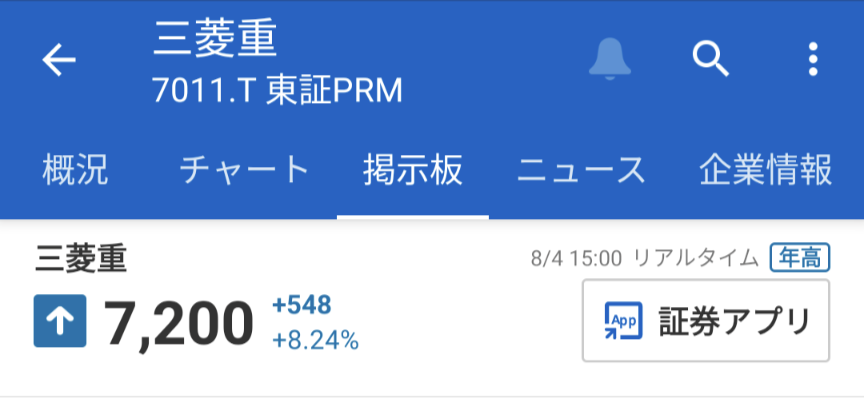Switch to the 概況 tab
864x407 pixels.
tap(75, 170)
